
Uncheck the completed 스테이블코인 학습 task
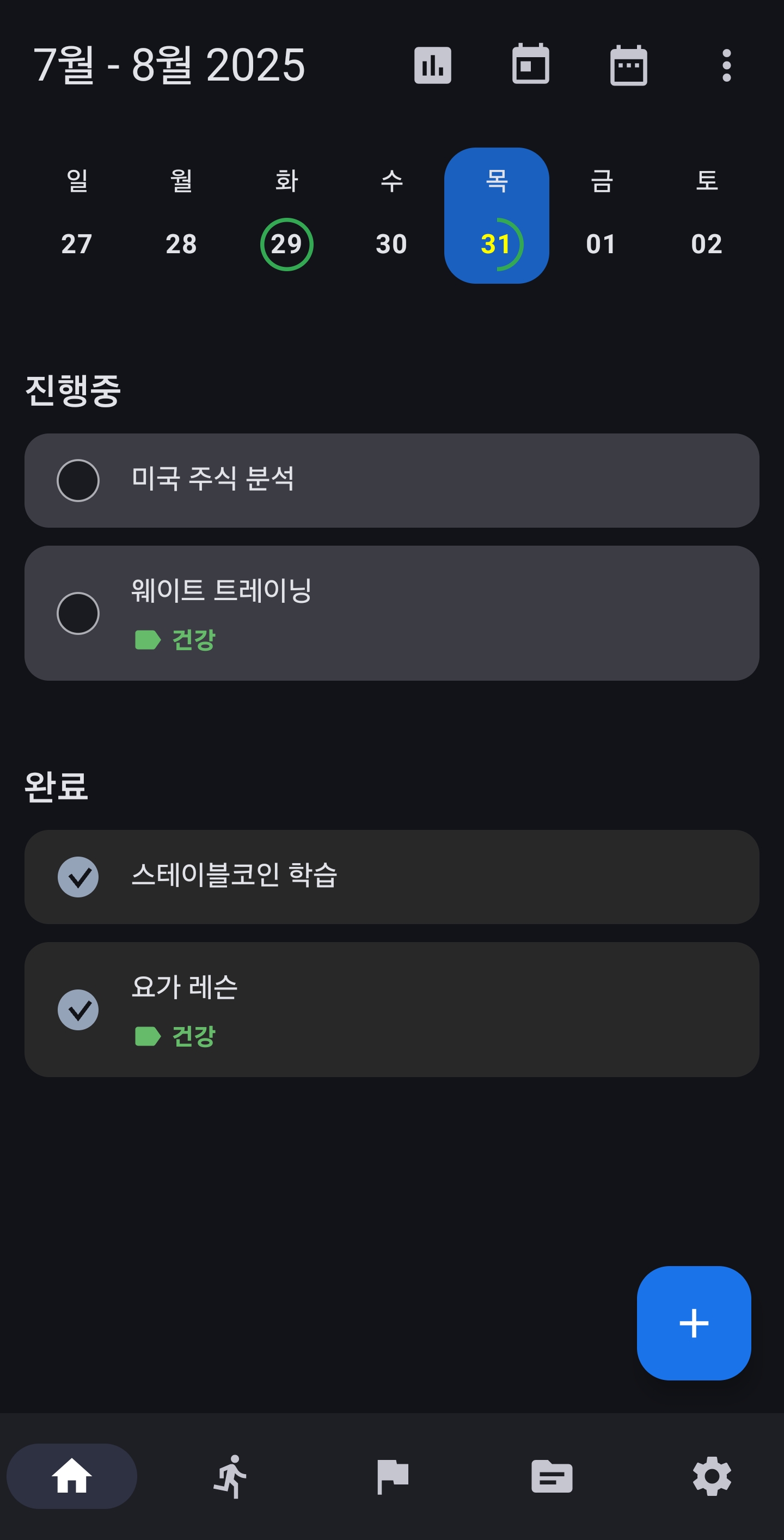point(79,876)
